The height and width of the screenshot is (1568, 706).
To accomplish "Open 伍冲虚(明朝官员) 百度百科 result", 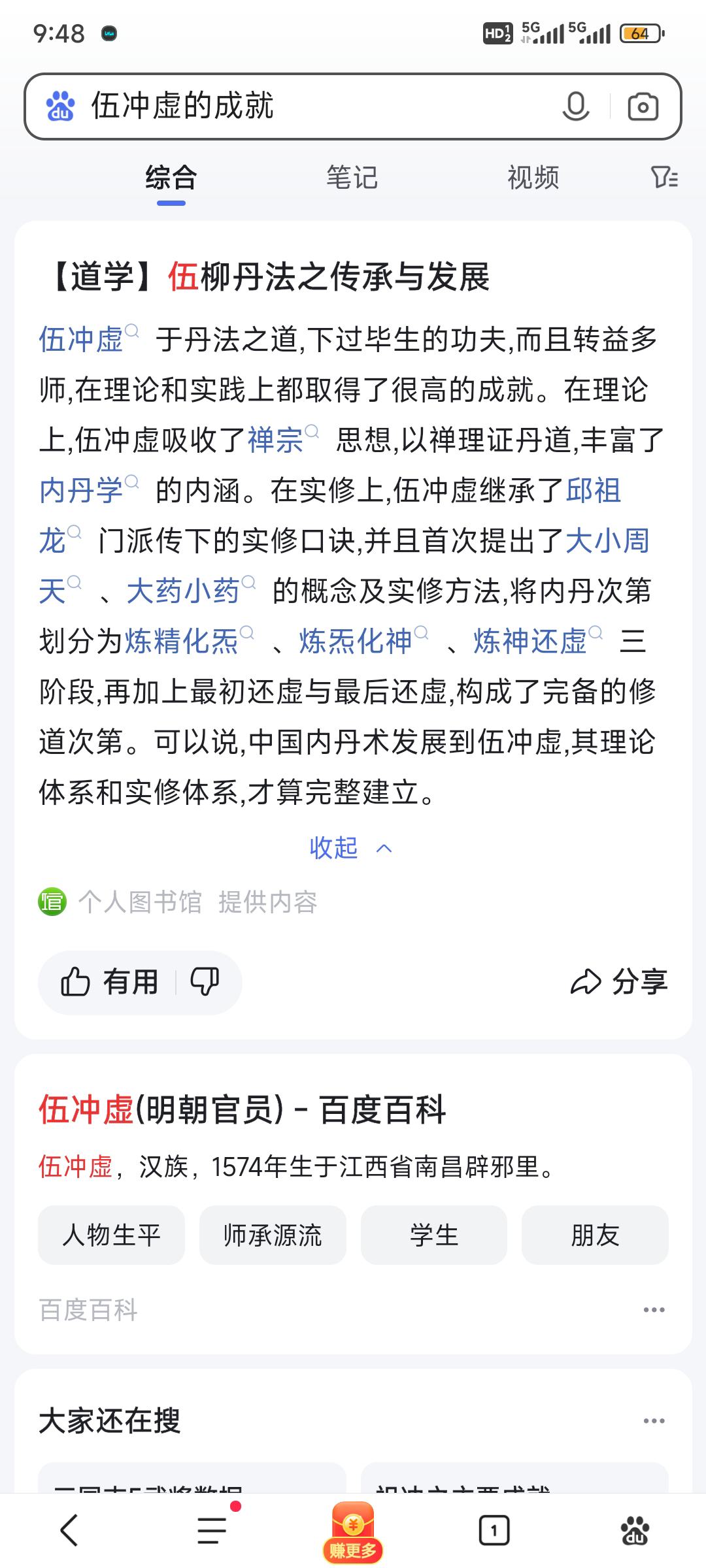I will (x=242, y=1109).
